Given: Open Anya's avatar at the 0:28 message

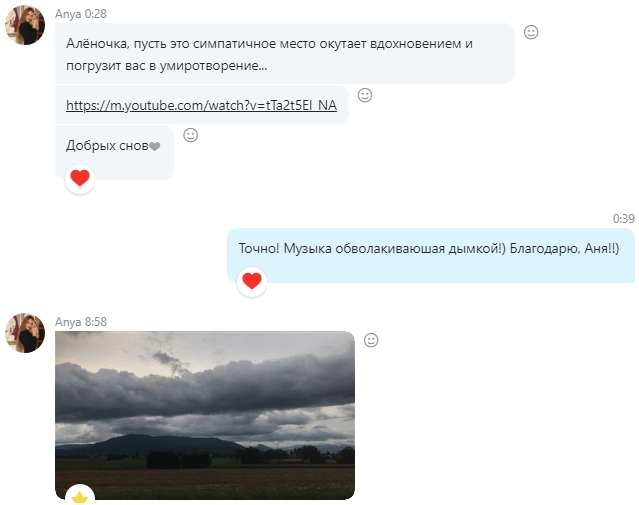Looking at the screenshot, I should coord(25,25).
